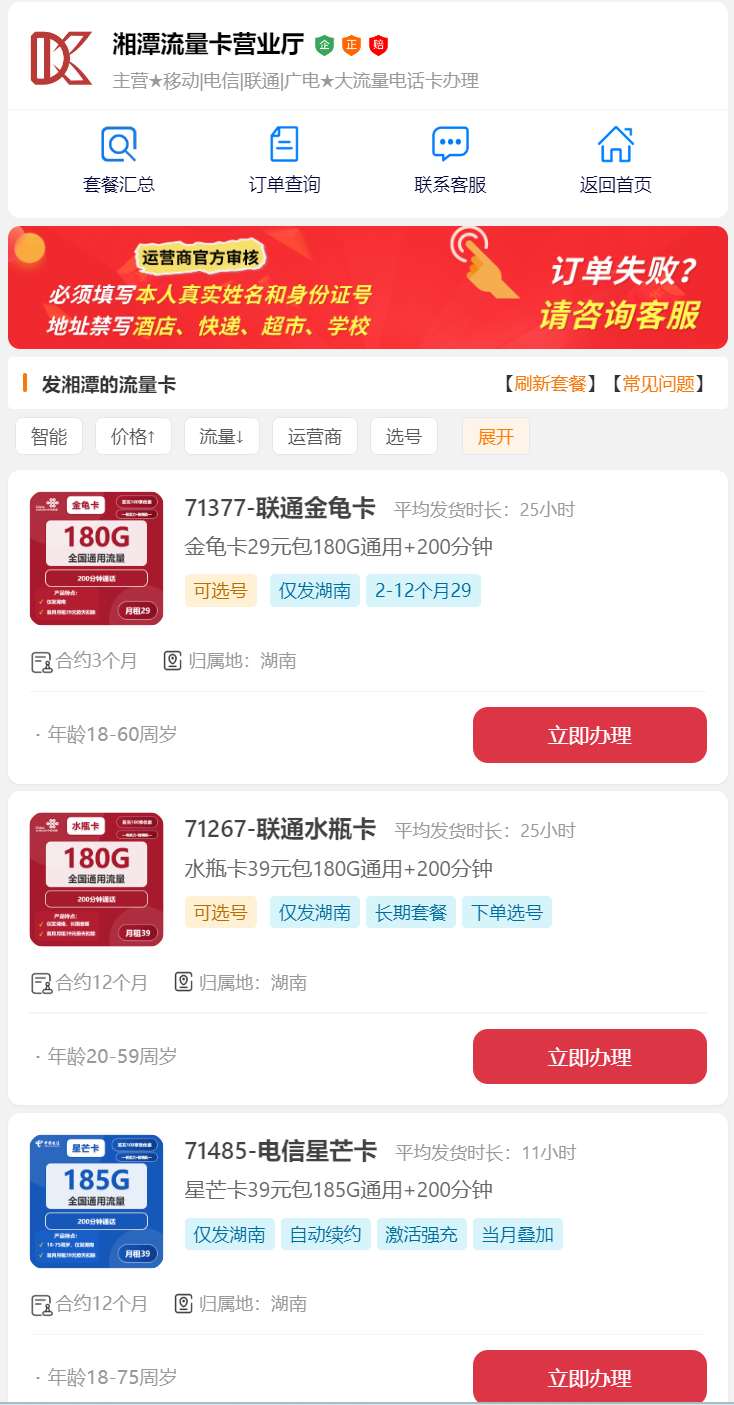Switch to 价格↑ sorting tab
734x1405 pixels.
(x=132, y=436)
